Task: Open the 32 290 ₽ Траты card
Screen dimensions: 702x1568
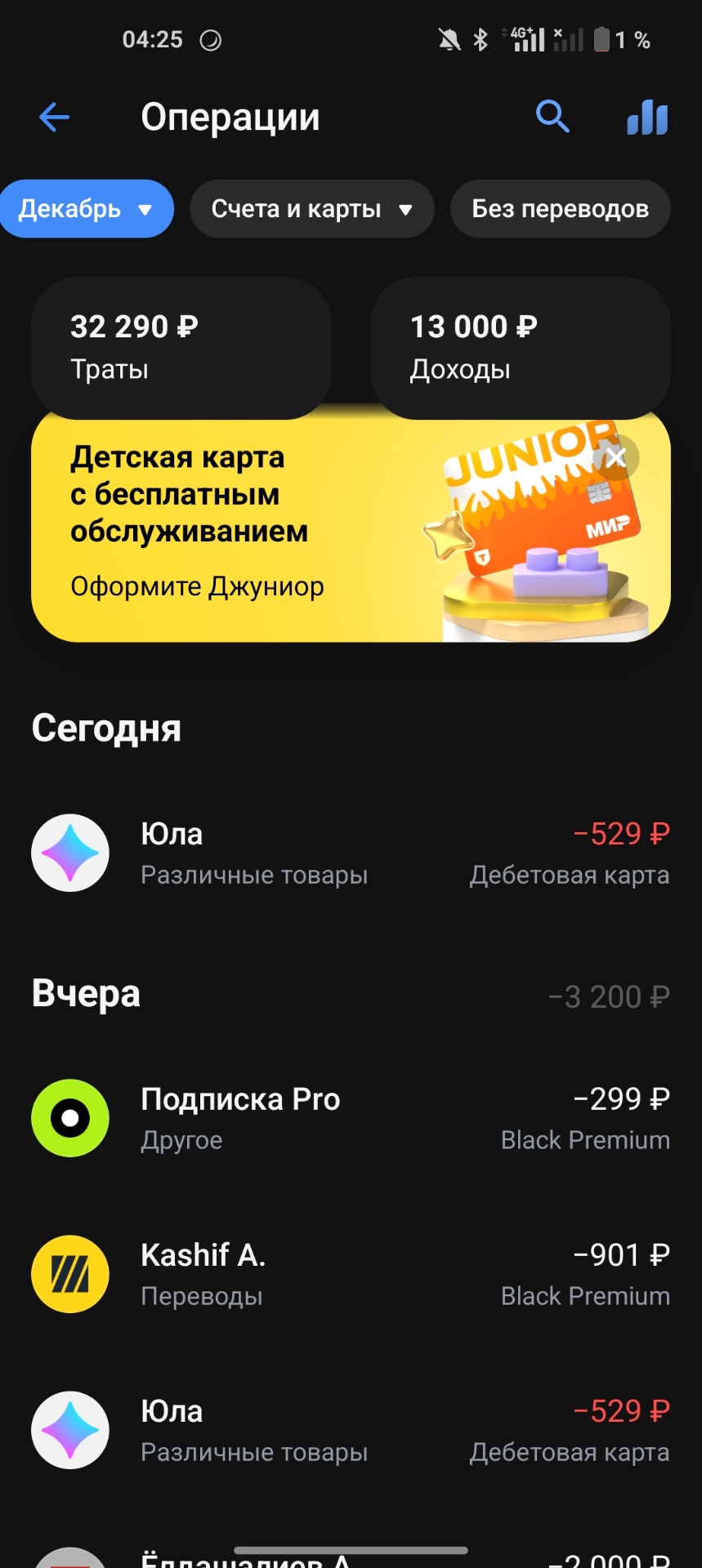Action: click(x=181, y=348)
